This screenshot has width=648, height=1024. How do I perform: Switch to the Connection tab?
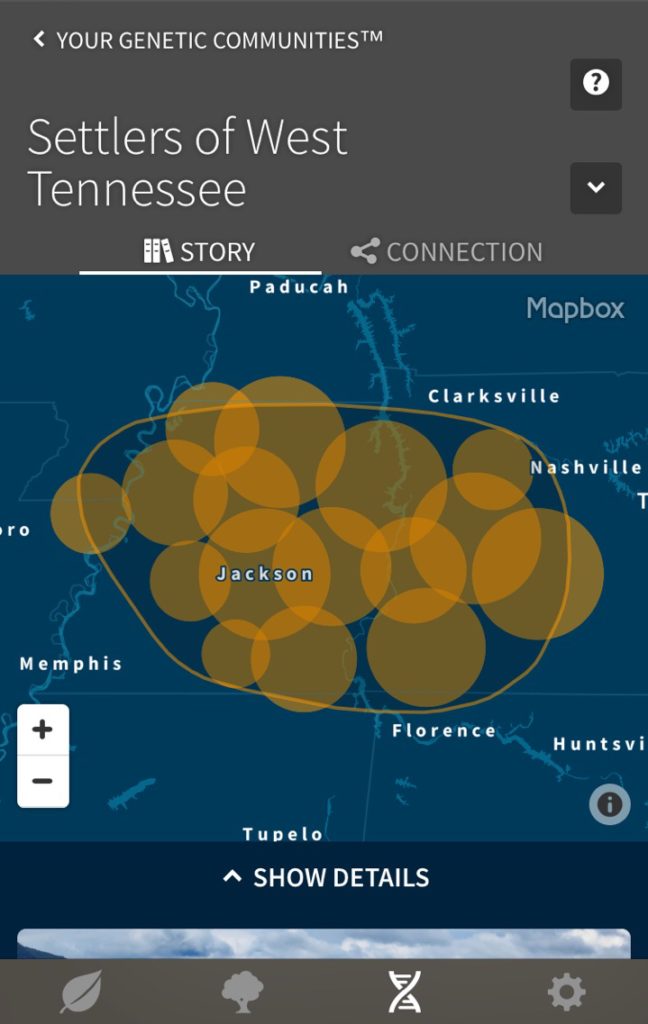(447, 251)
